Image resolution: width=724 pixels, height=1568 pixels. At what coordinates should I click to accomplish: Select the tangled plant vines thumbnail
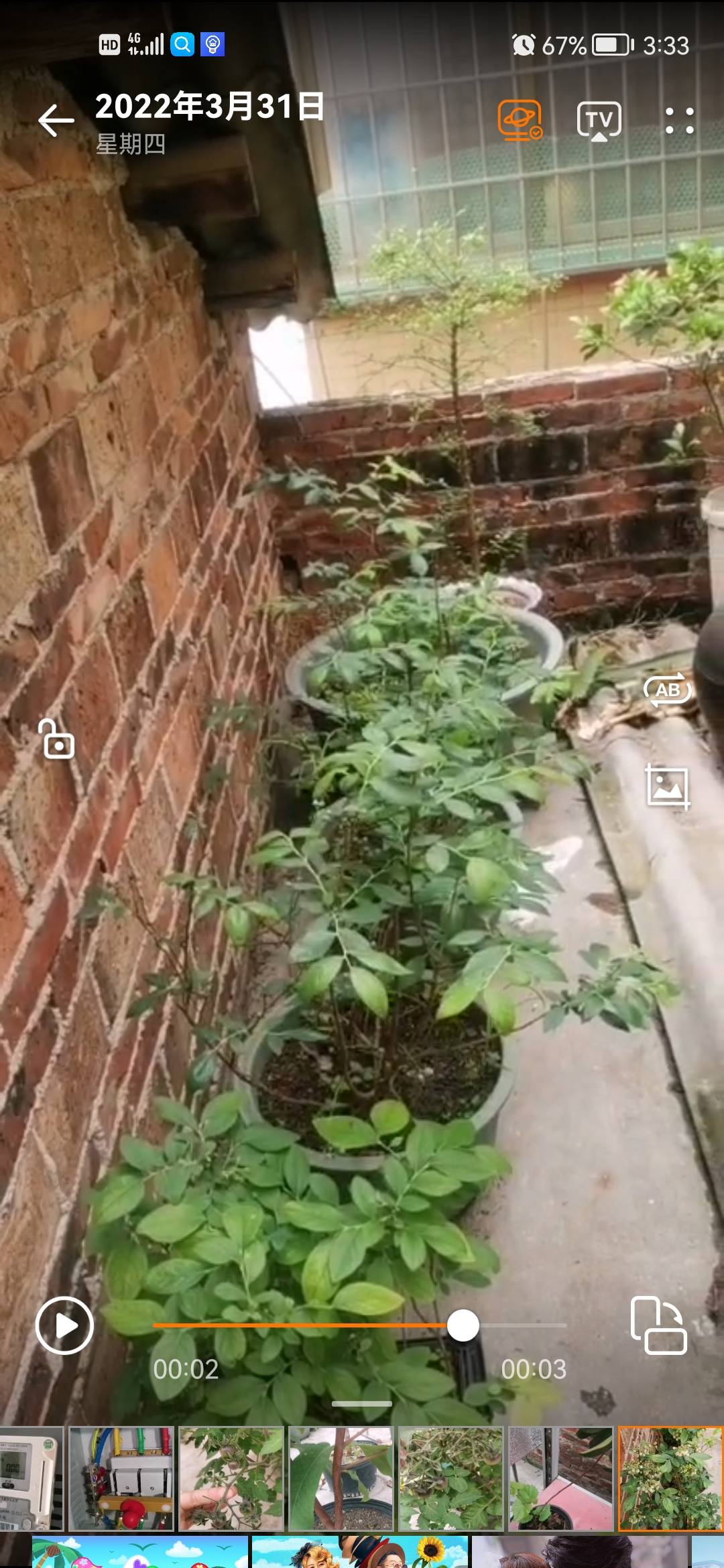pos(451,1478)
